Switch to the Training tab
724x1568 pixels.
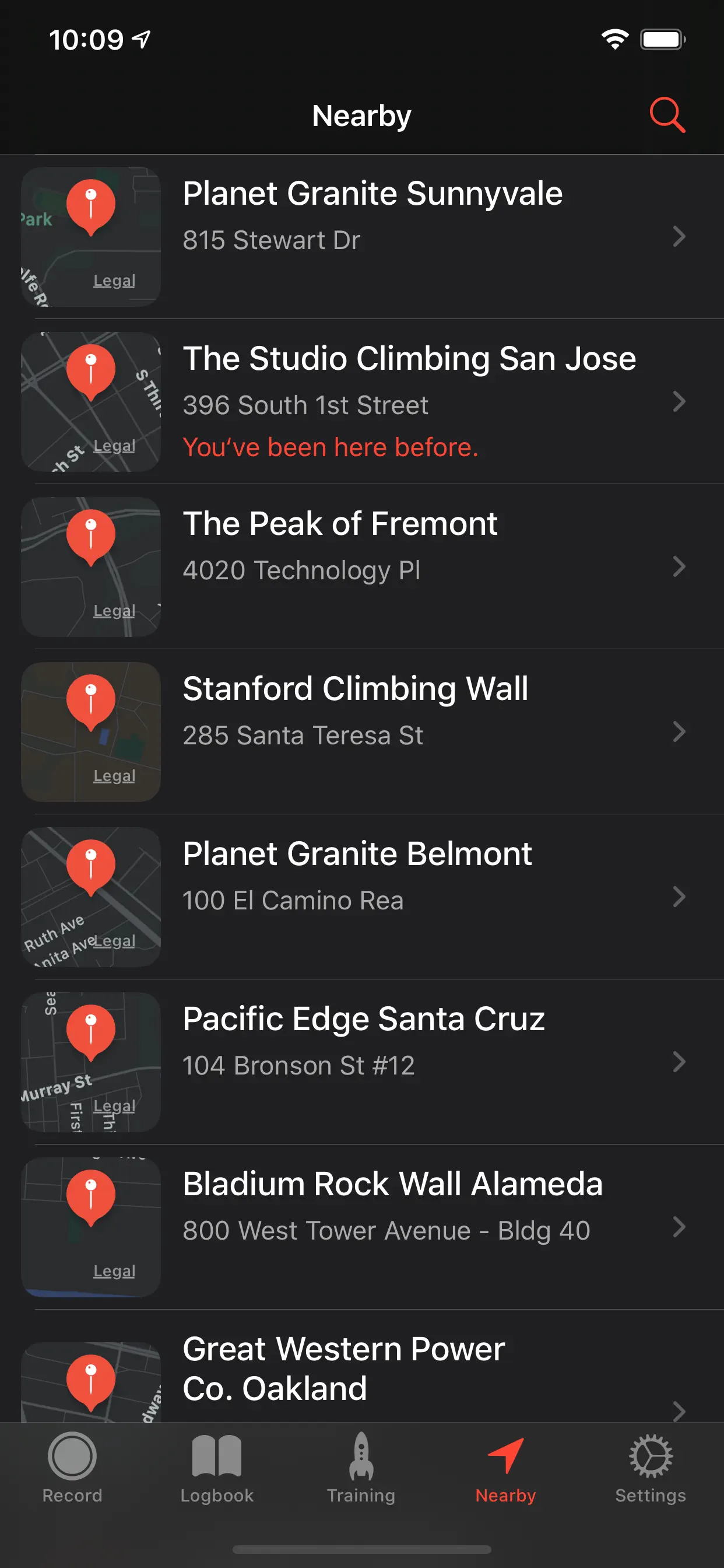(361, 1468)
